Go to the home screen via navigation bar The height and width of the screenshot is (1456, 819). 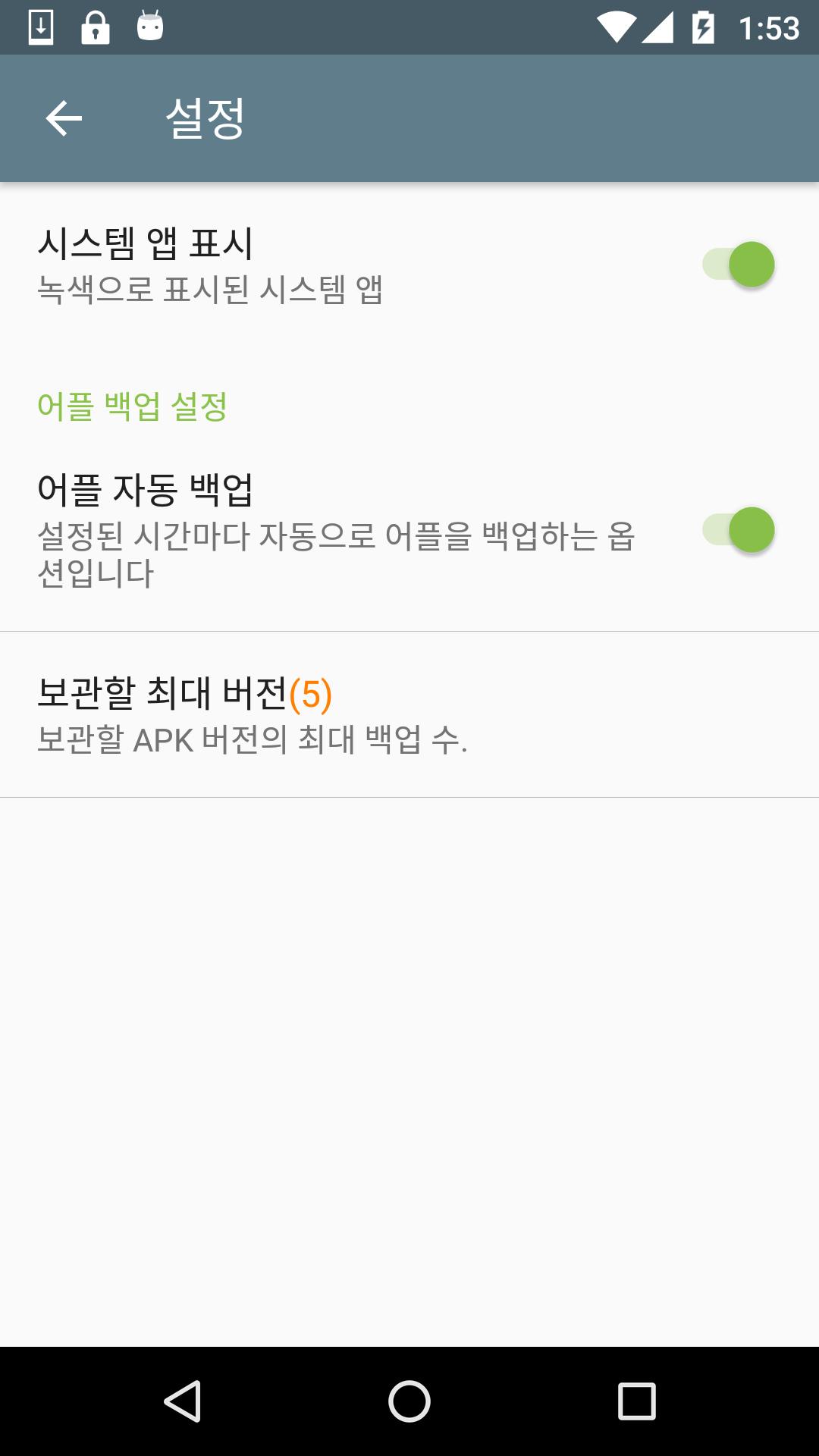(409, 1401)
